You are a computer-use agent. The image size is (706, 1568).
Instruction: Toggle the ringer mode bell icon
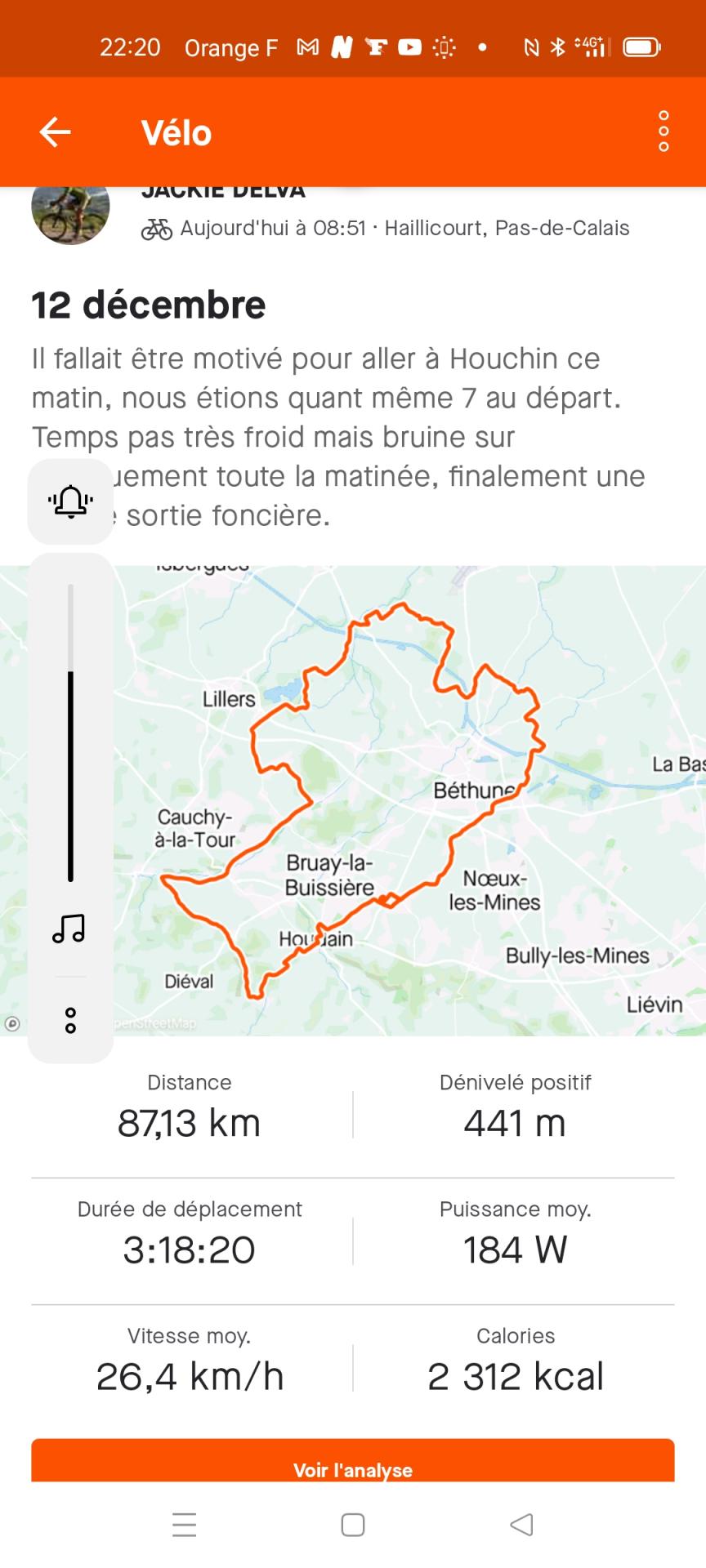click(70, 501)
